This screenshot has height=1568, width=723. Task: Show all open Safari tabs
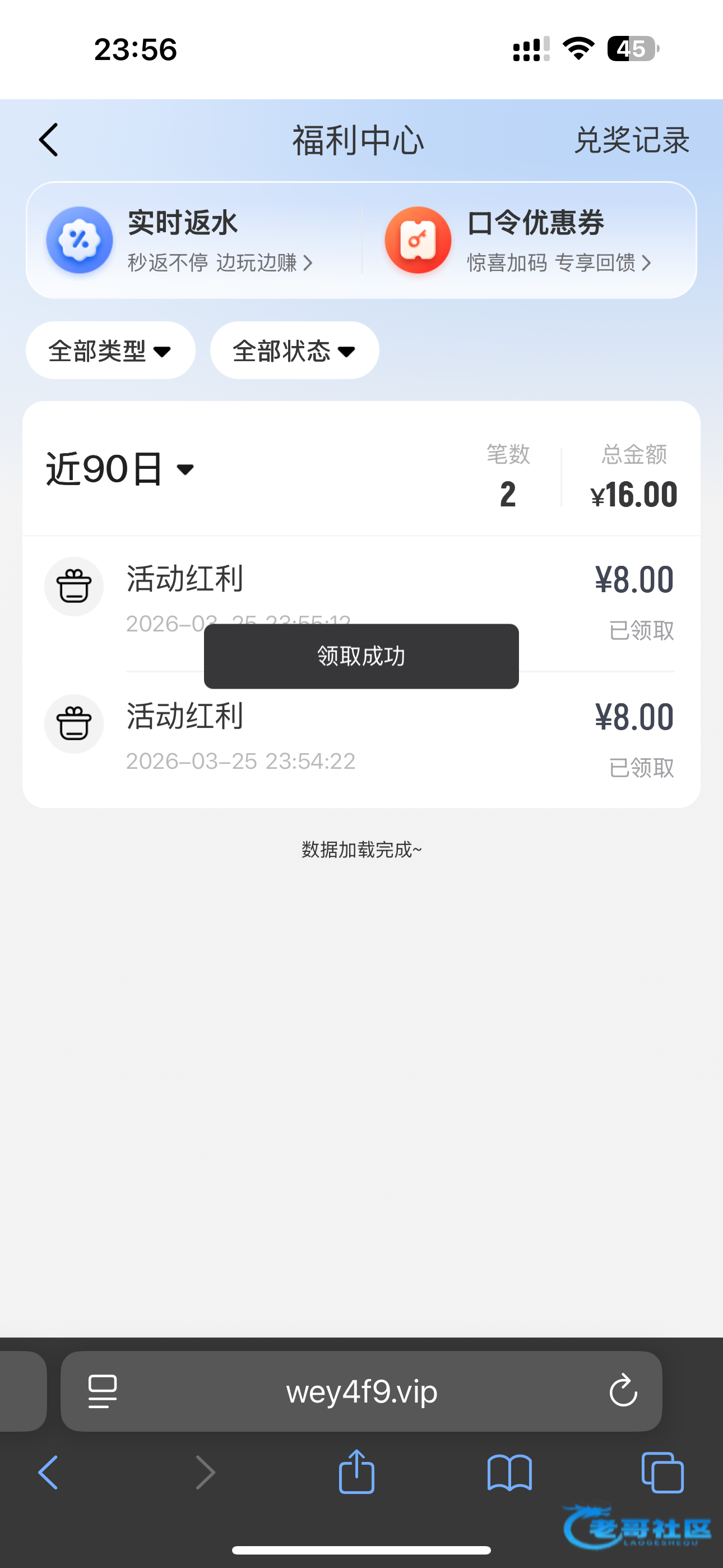pyautogui.click(x=662, y=1473)
